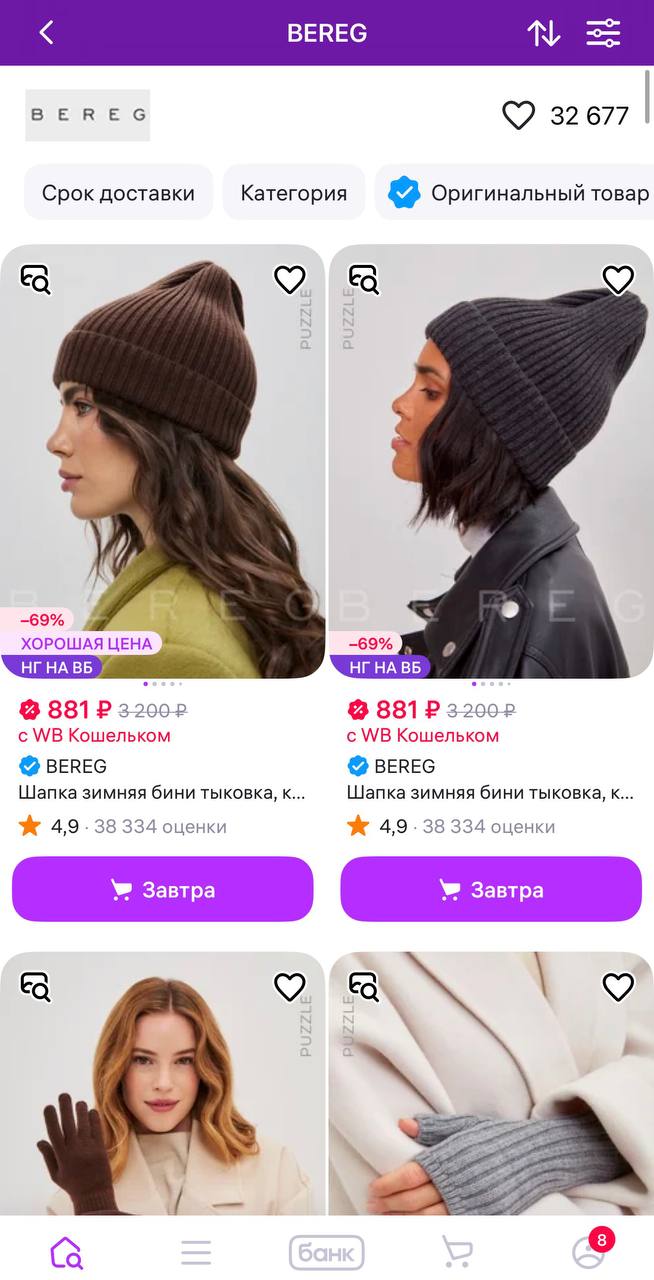The image size is (654, 1280).
Task: Like the brown gloves product
Action: 290,987
